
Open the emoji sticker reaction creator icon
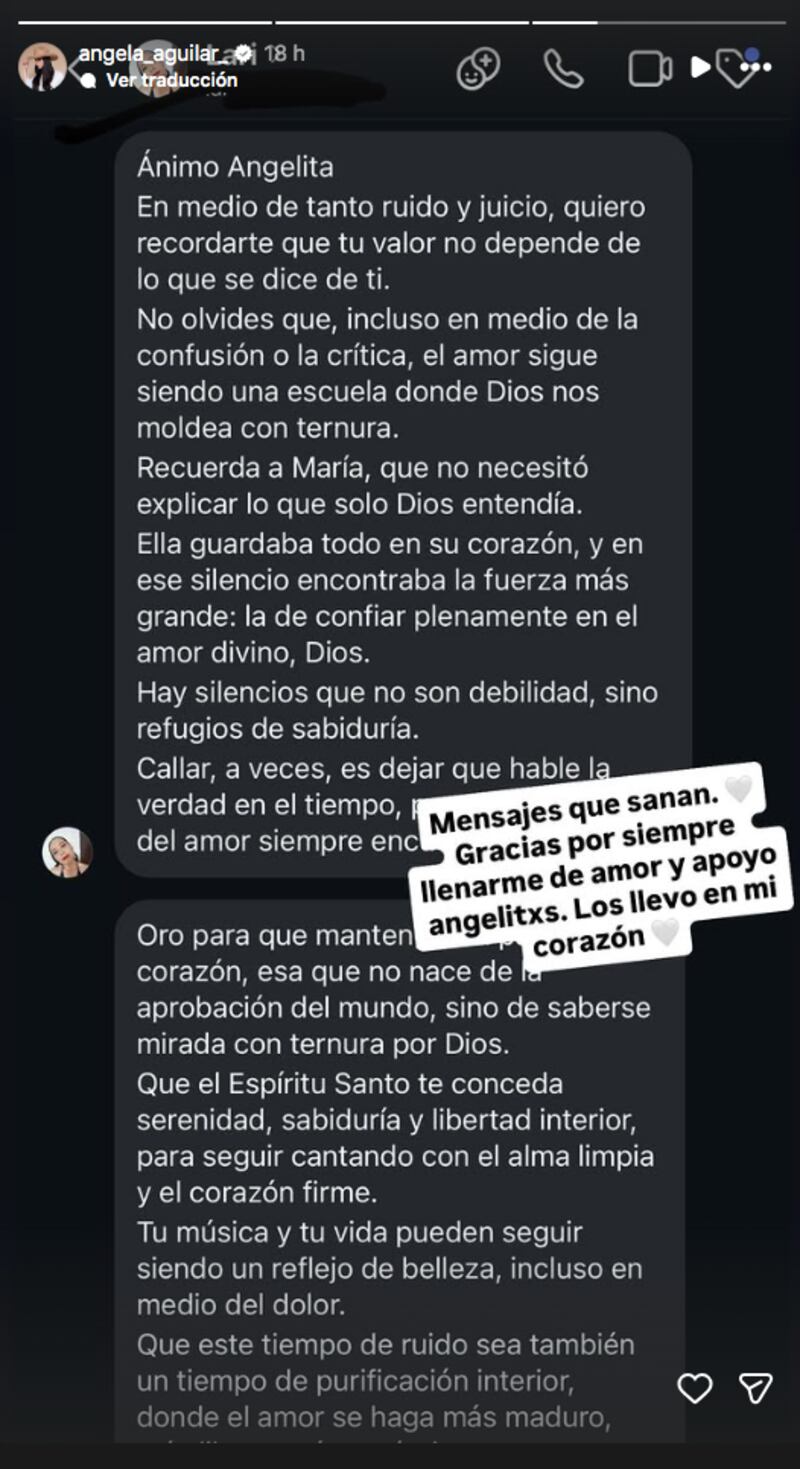click(478, 68)
